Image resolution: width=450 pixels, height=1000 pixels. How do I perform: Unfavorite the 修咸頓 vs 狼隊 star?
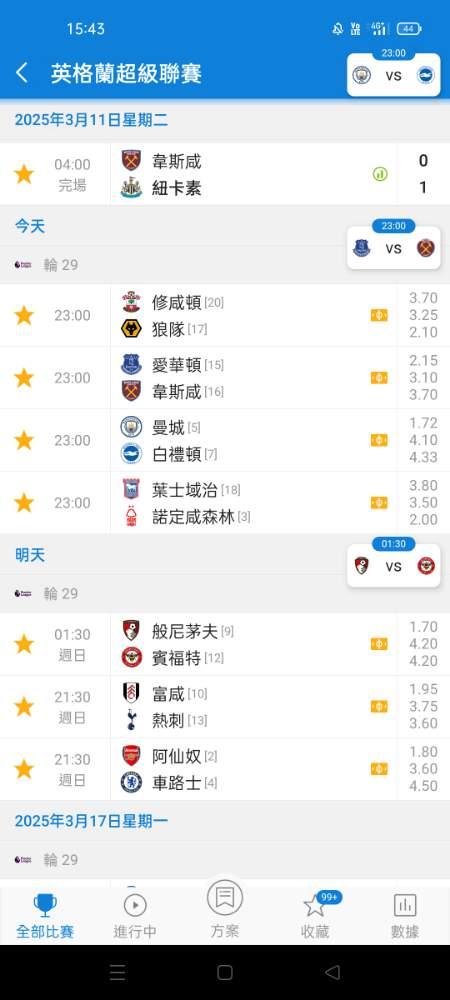(24, 315)
